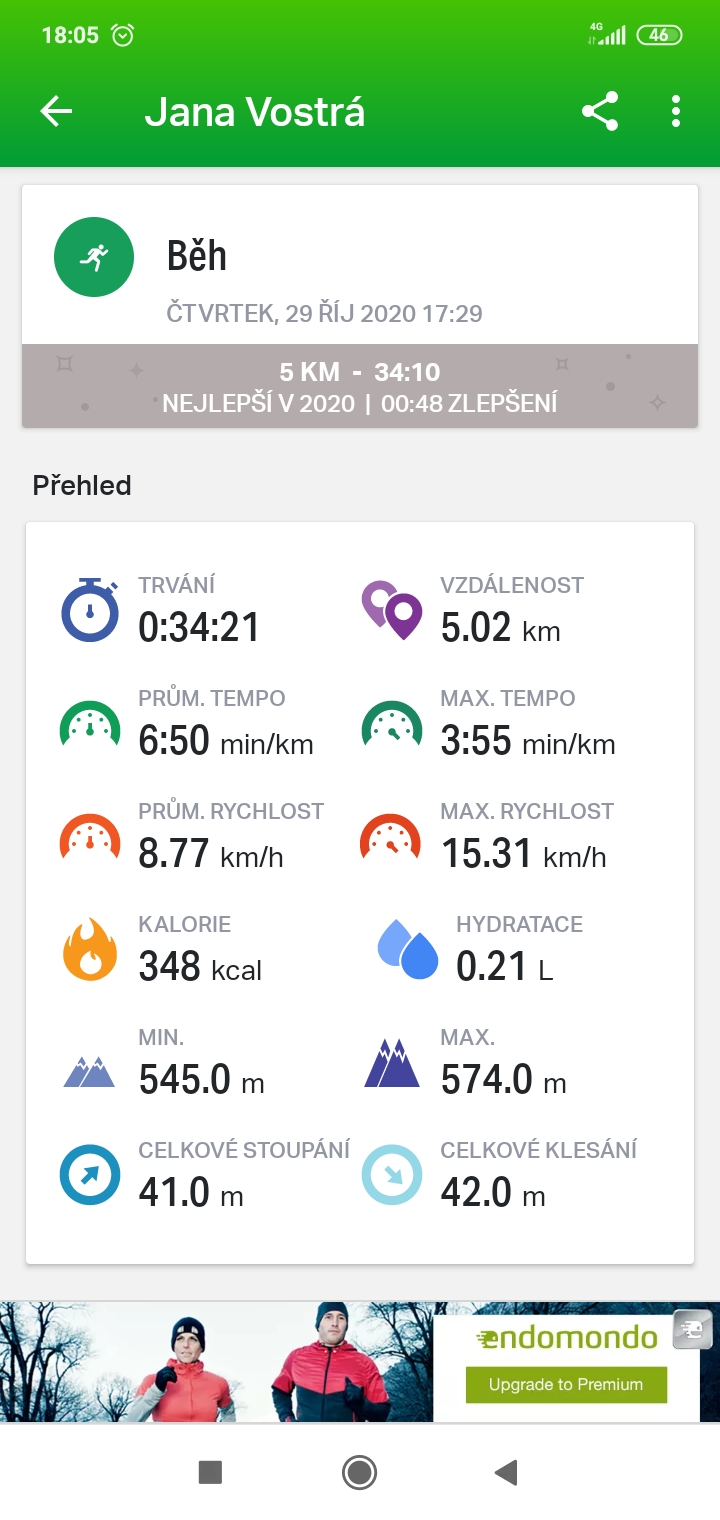Tap the system home button
The image size is (720, 1520).
359,1472
